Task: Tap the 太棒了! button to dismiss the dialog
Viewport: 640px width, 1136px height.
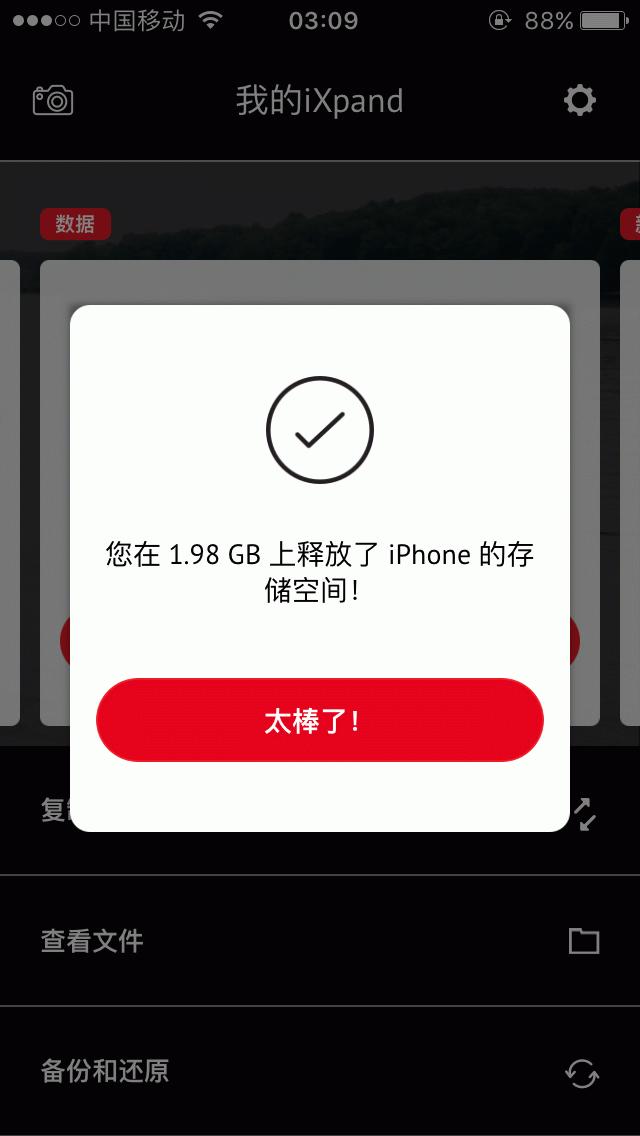Action: 319,720
